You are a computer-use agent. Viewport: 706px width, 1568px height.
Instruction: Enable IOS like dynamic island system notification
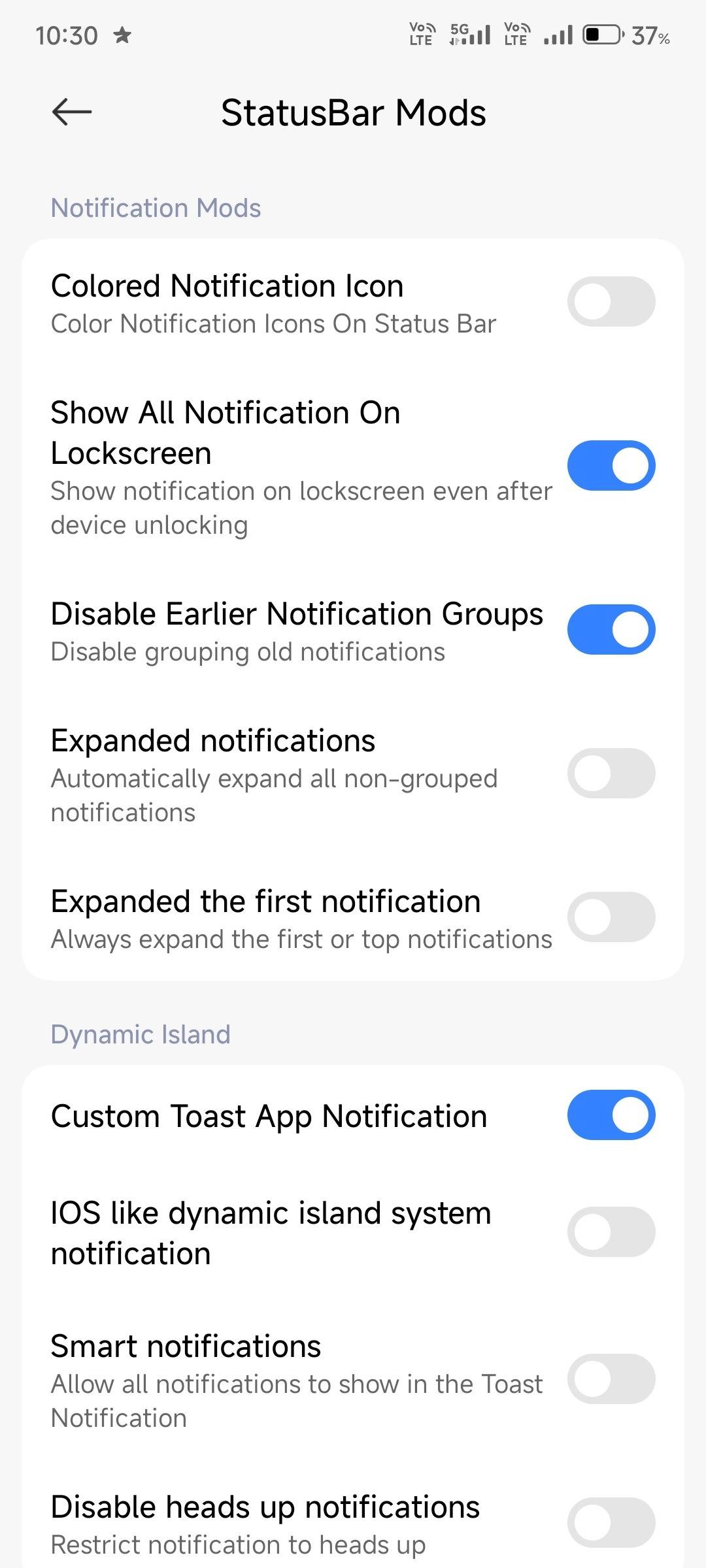pos(611,1232)
